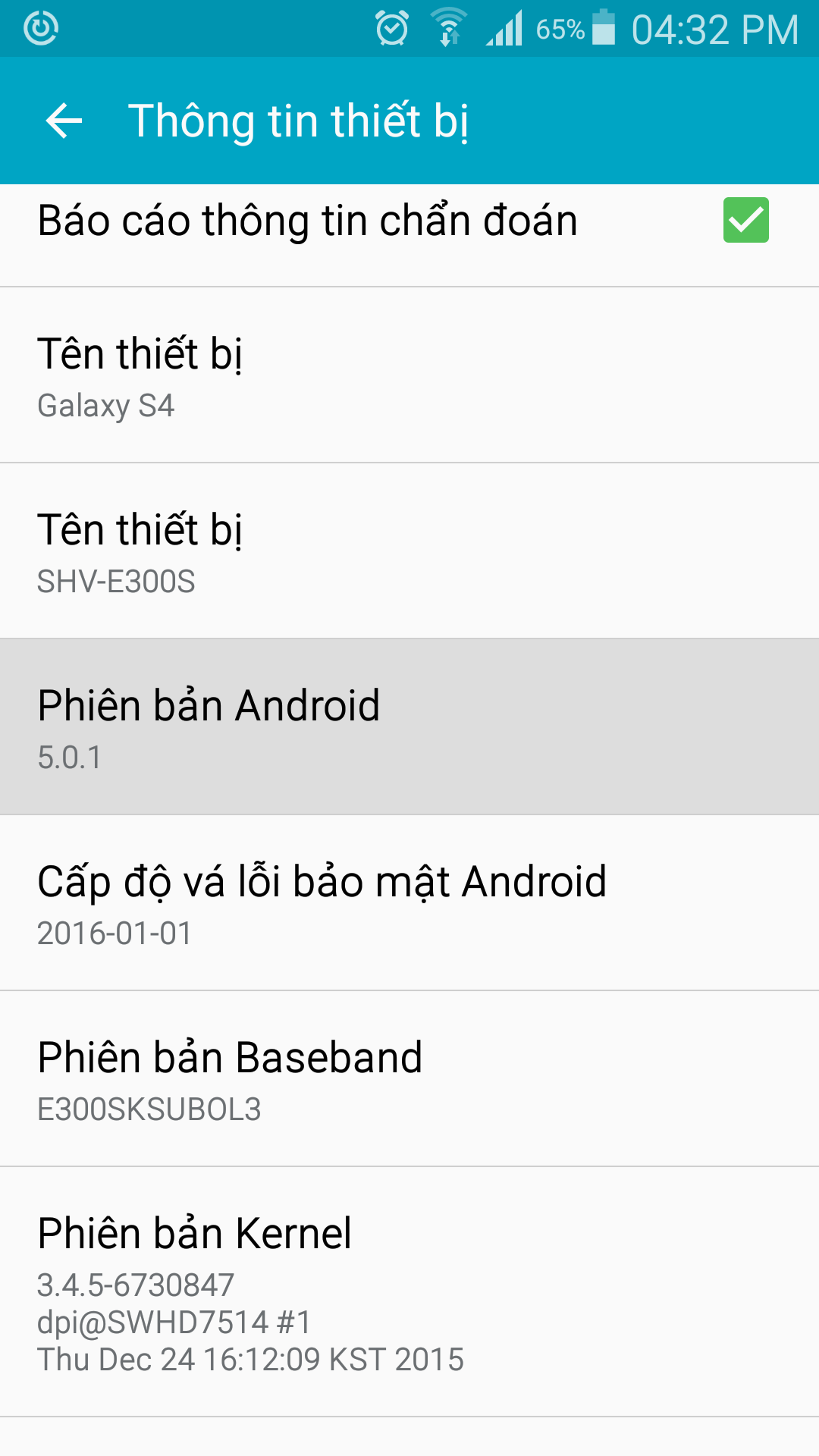Open Cấp độ vá lỗi bảo mật Android
819x1456 pixels.
coord(409,903)
